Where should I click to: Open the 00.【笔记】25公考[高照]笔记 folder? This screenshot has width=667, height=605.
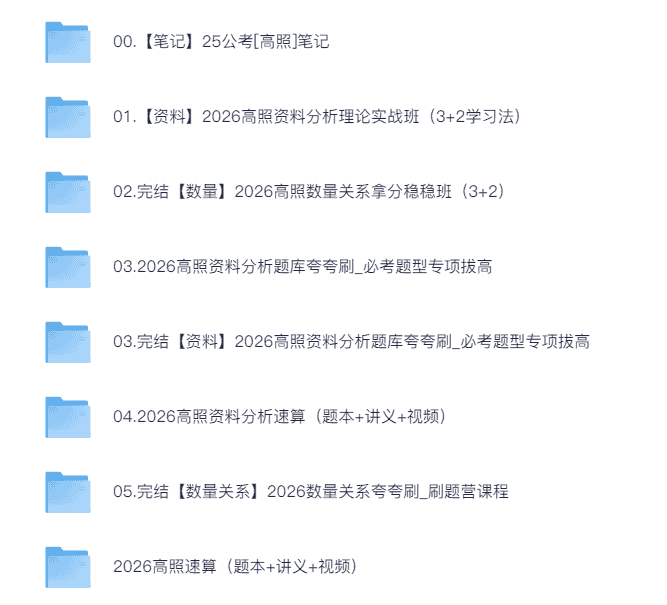[x=221, y=42]
